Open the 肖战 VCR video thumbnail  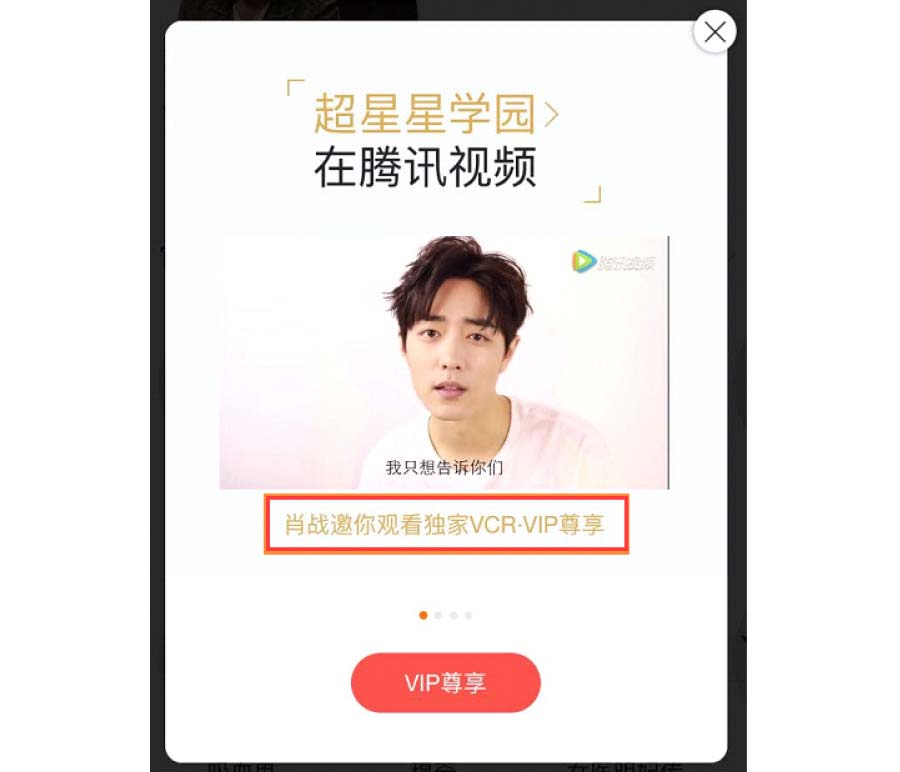(x=444, y=362)
